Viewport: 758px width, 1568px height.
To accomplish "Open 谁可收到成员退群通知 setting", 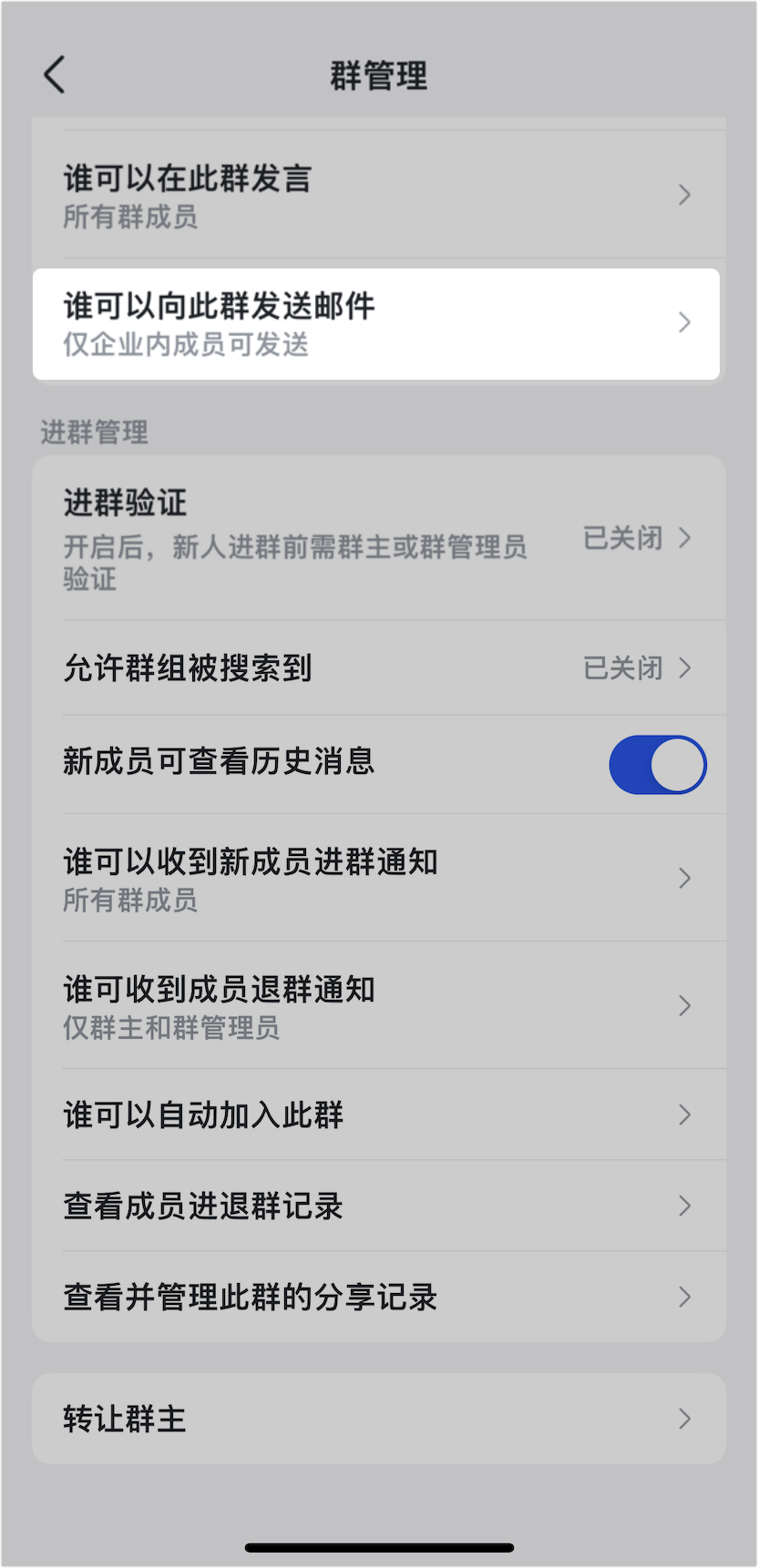I will click(377, 1005).
